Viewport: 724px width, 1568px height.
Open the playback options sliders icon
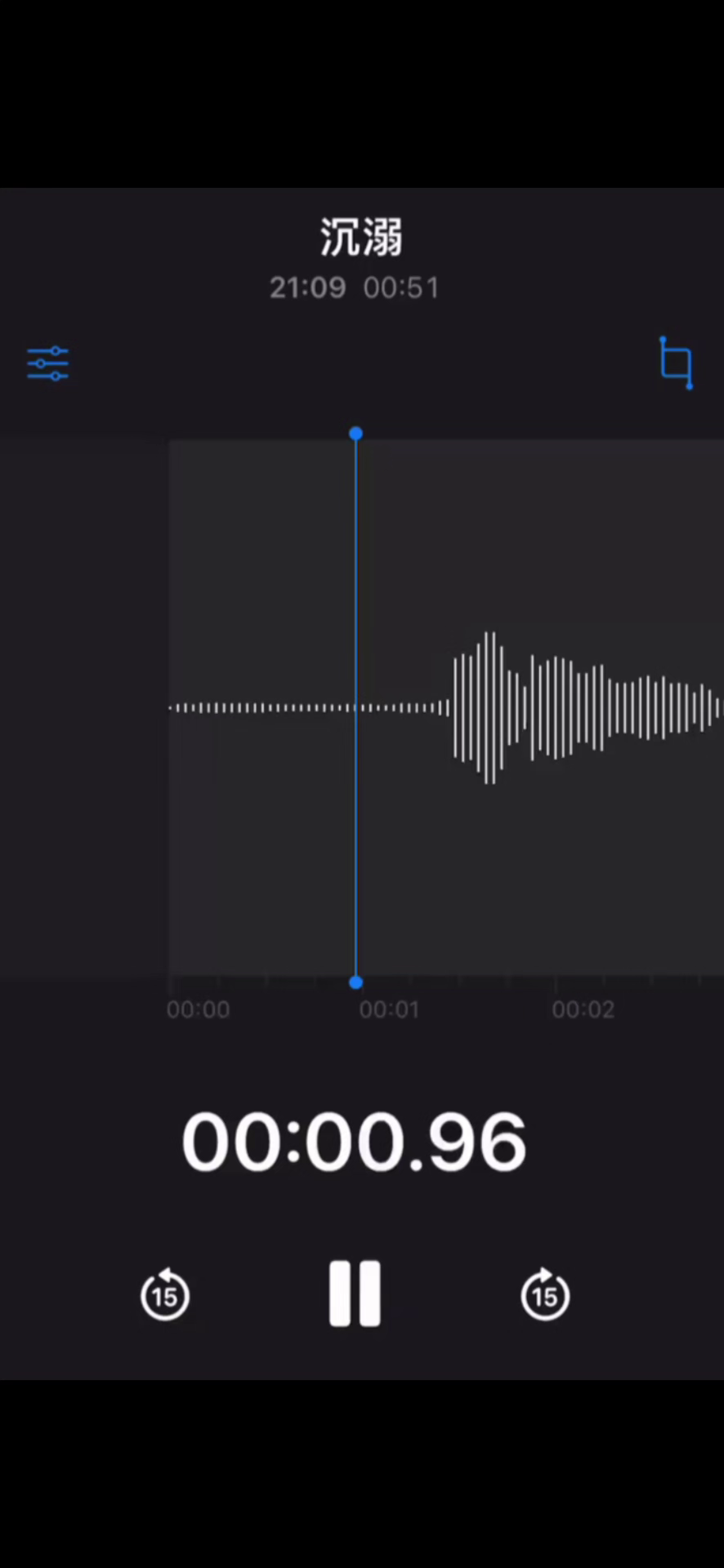coord(48,363)
